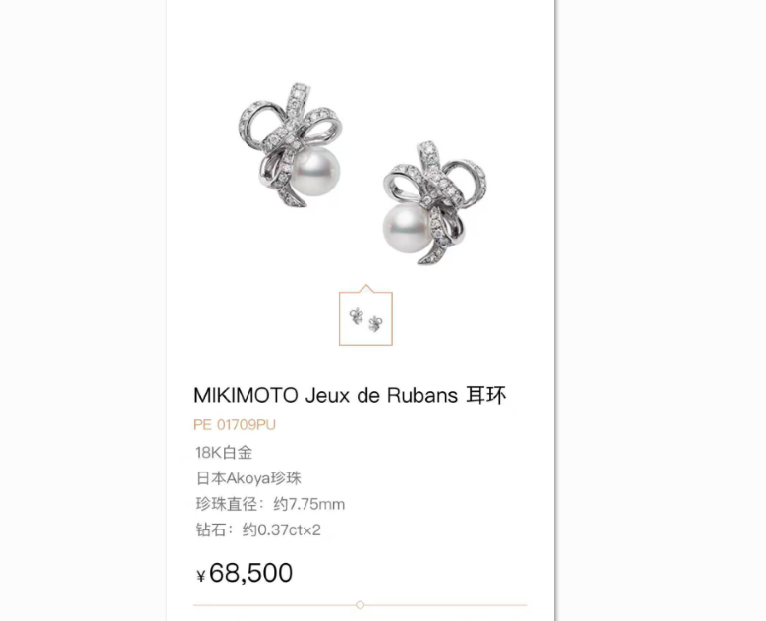Select the earrings gallery thumbnail
The height and width of the screenshot is (621, 766).
(365, 319)
